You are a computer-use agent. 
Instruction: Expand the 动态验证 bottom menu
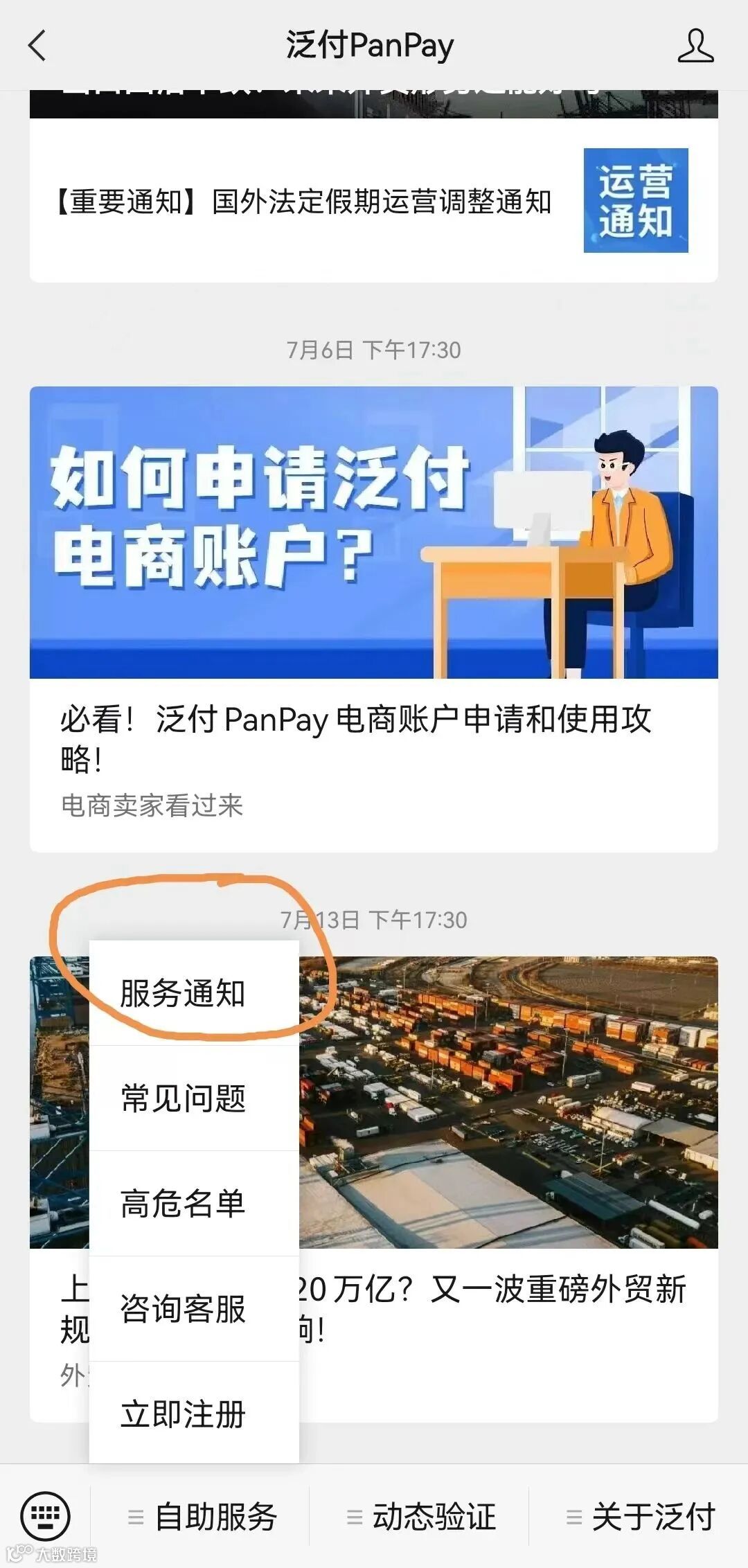coord(436,1515)
